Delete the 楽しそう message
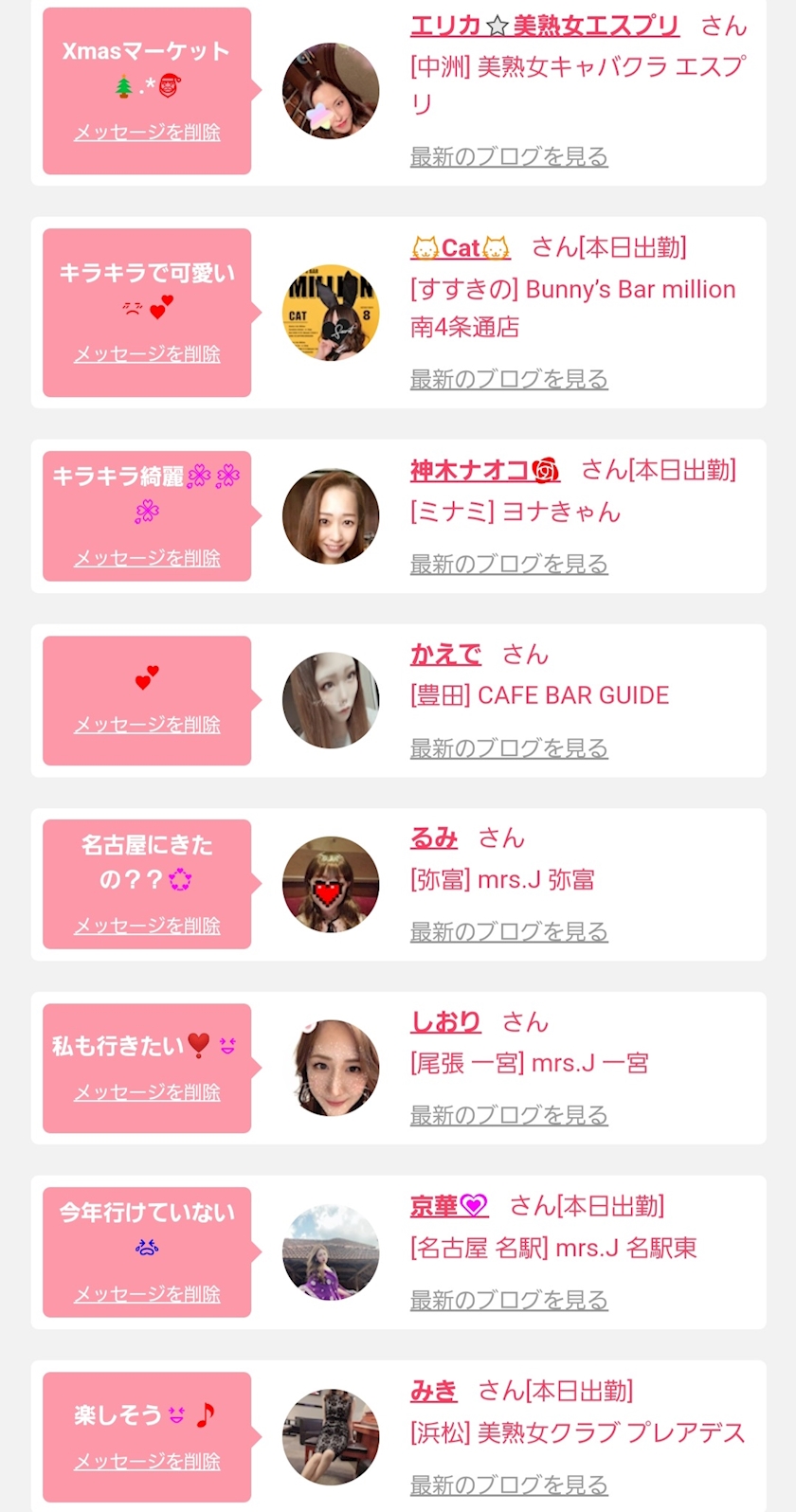 (147, 1462)
